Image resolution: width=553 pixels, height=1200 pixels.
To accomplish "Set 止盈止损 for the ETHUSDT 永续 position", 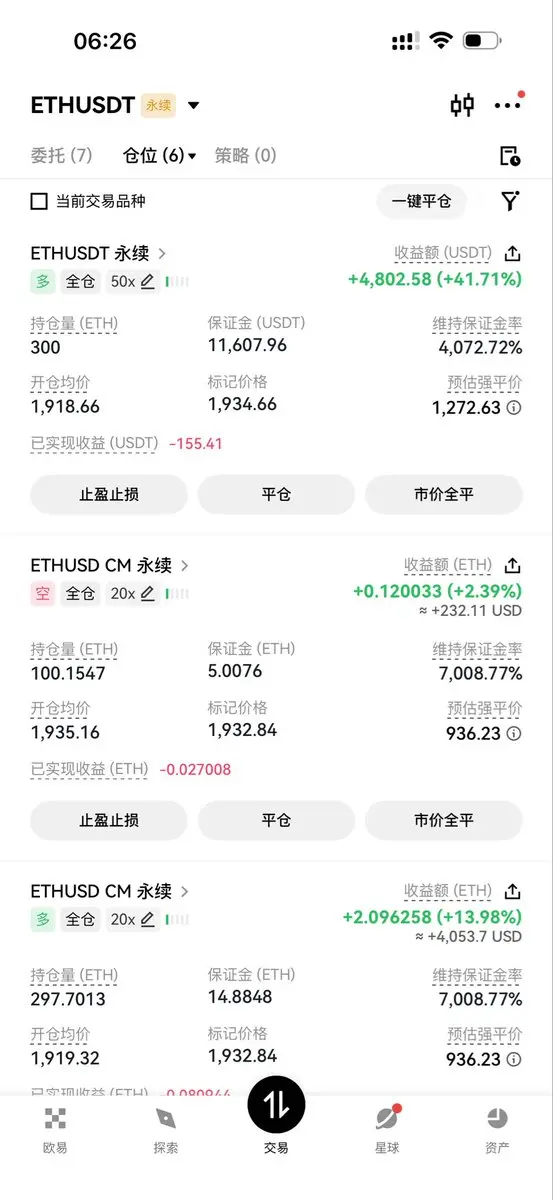I will tap(109, 494).
